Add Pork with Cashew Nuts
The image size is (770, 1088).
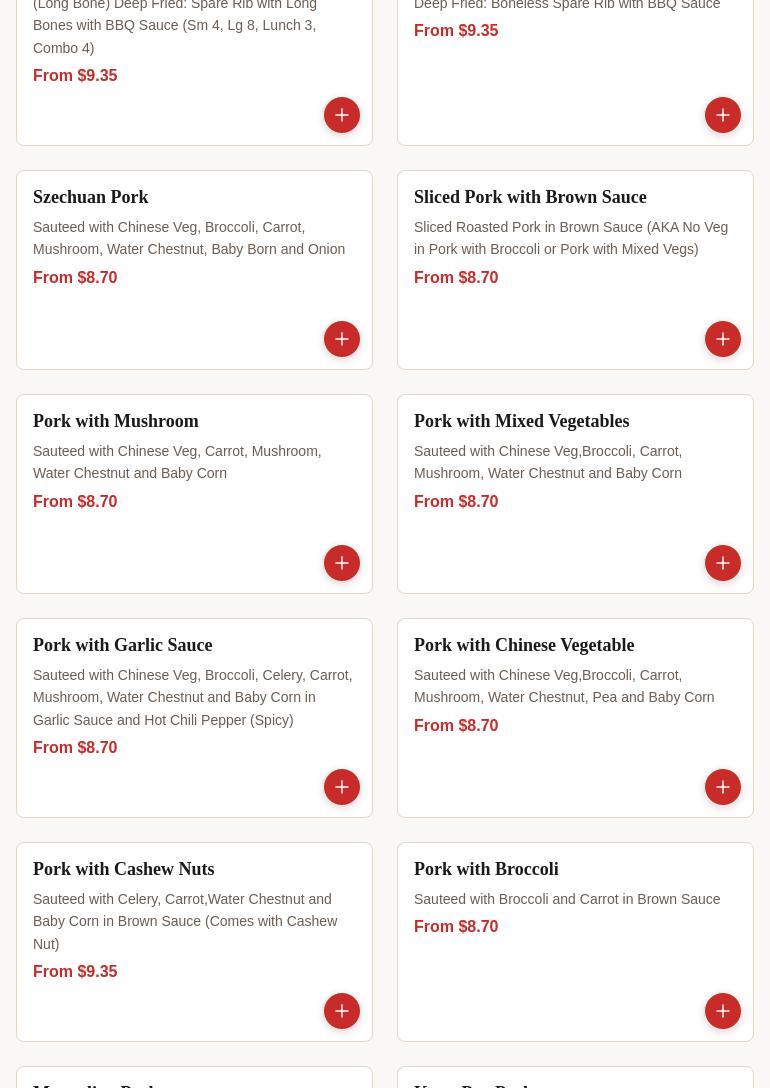[x=341, y=1011]
